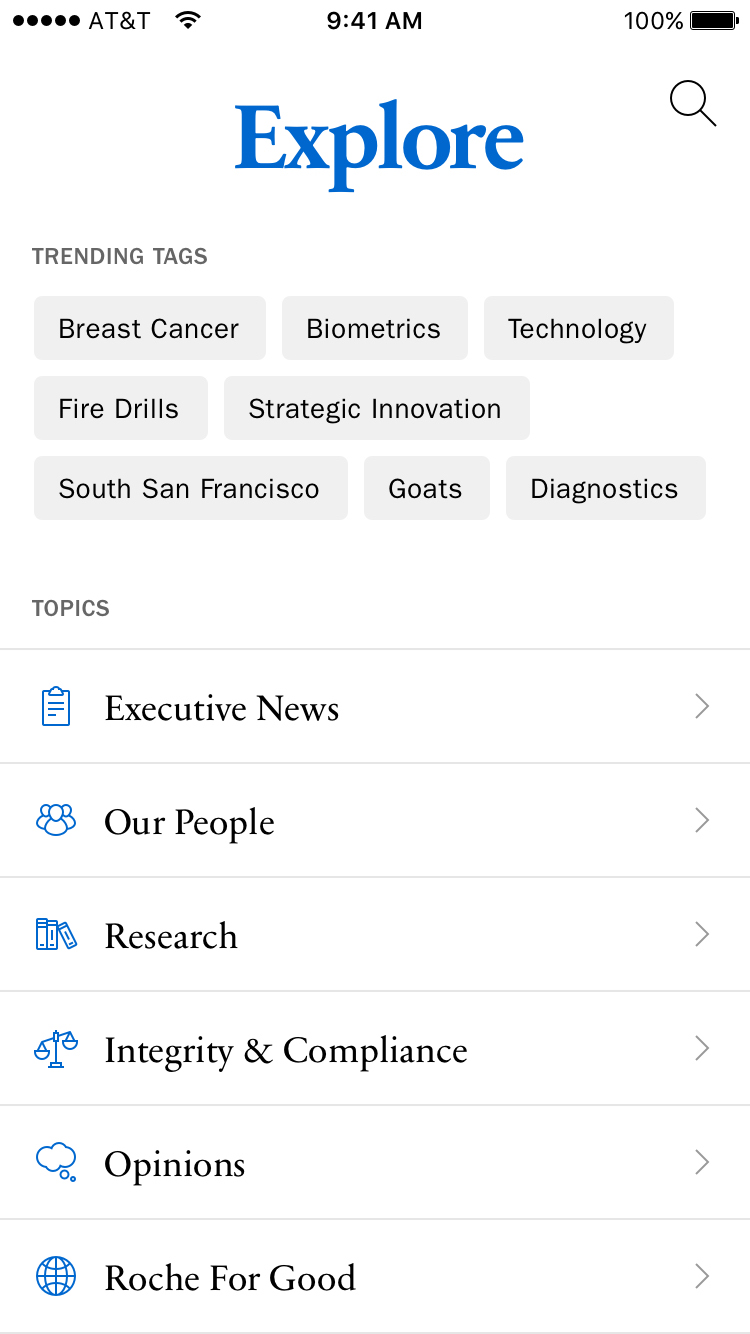
Task: Tap the Biometrics tag chip
Action: 374,328
